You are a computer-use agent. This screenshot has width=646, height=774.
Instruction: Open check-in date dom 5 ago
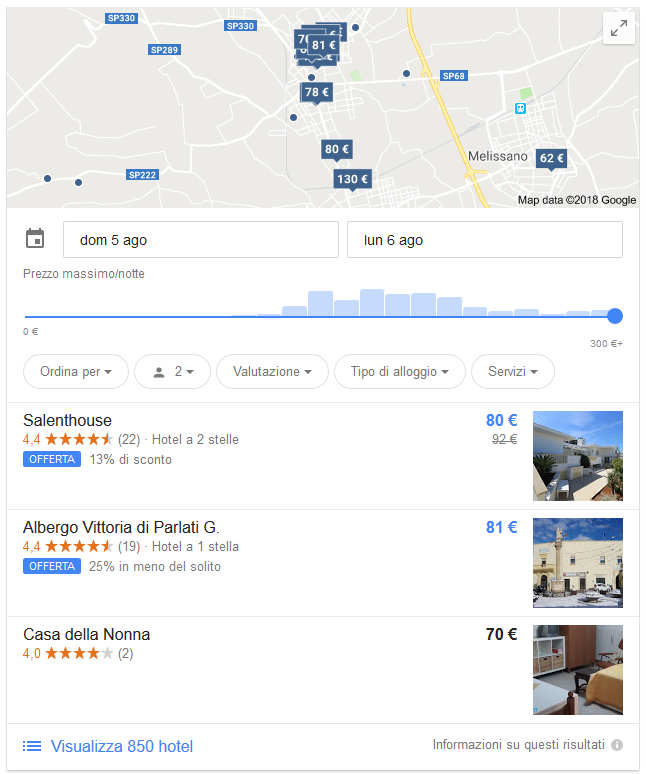(x=200, y=240)
